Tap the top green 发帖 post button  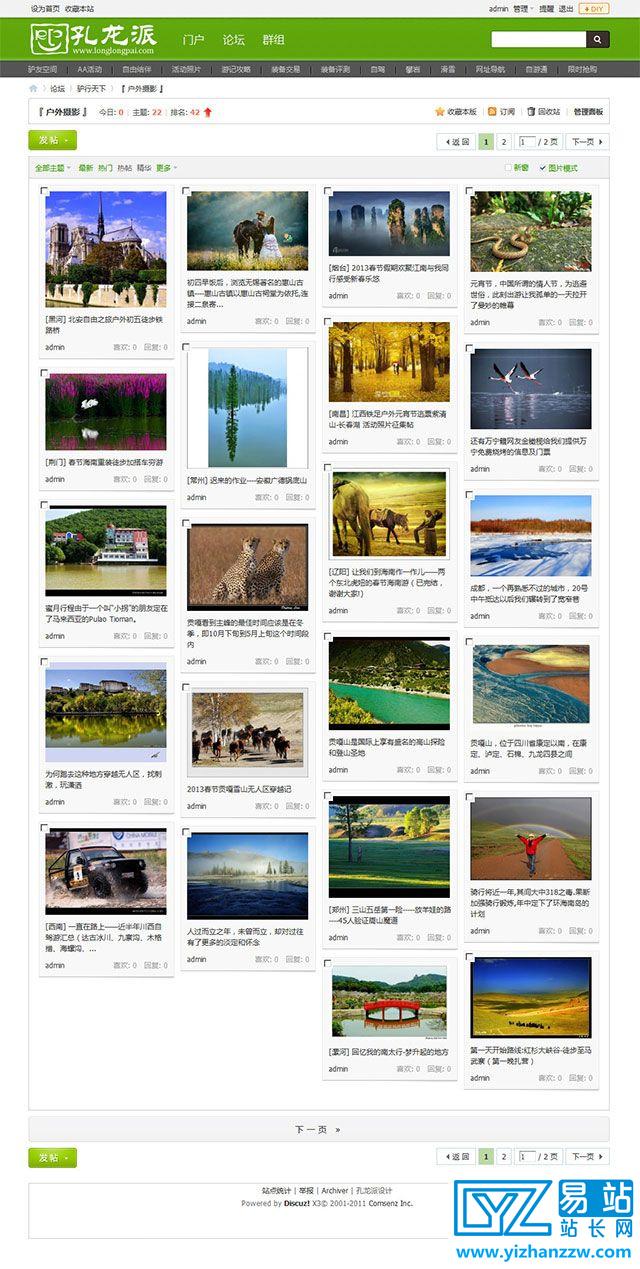coord(52,141)
